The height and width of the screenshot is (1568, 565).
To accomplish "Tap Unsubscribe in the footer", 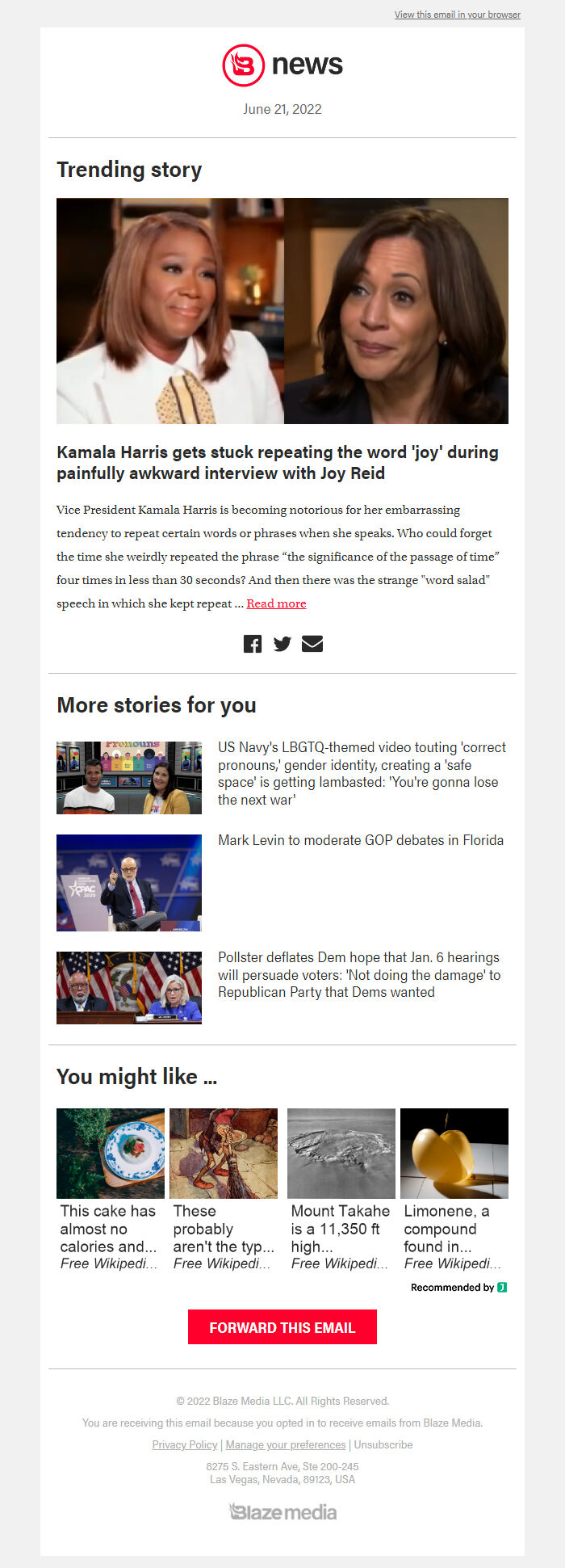I will 383,1444.
